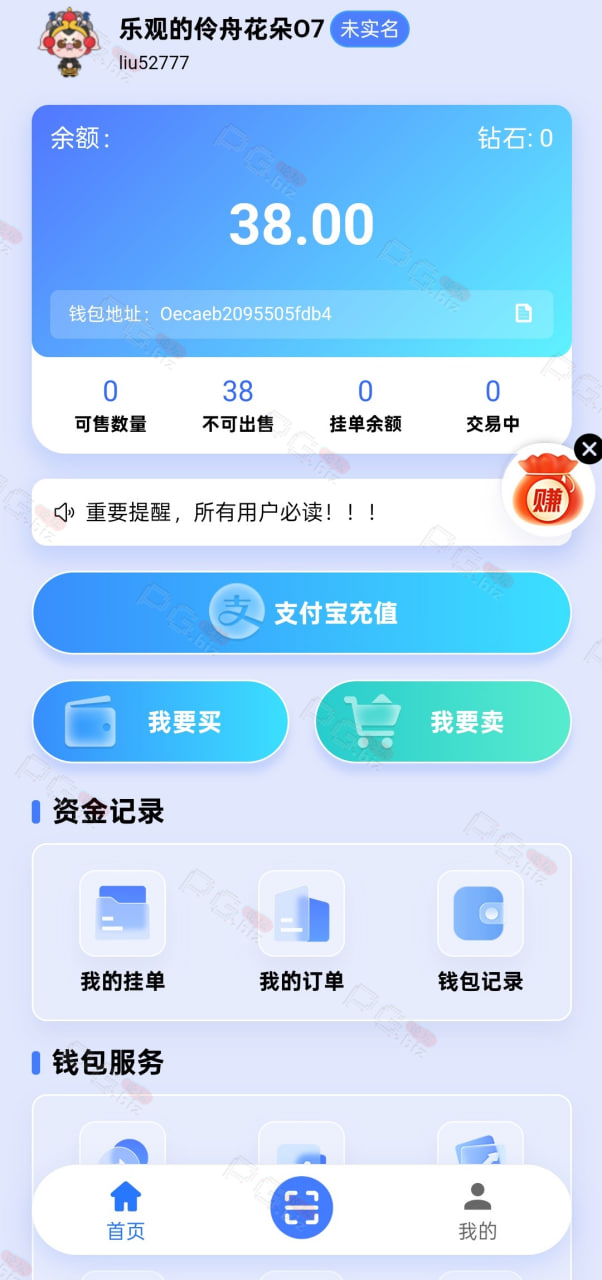Select 我要买 to buy
The height and width of the screenshot is (1280, 602).
coord(160,722)
